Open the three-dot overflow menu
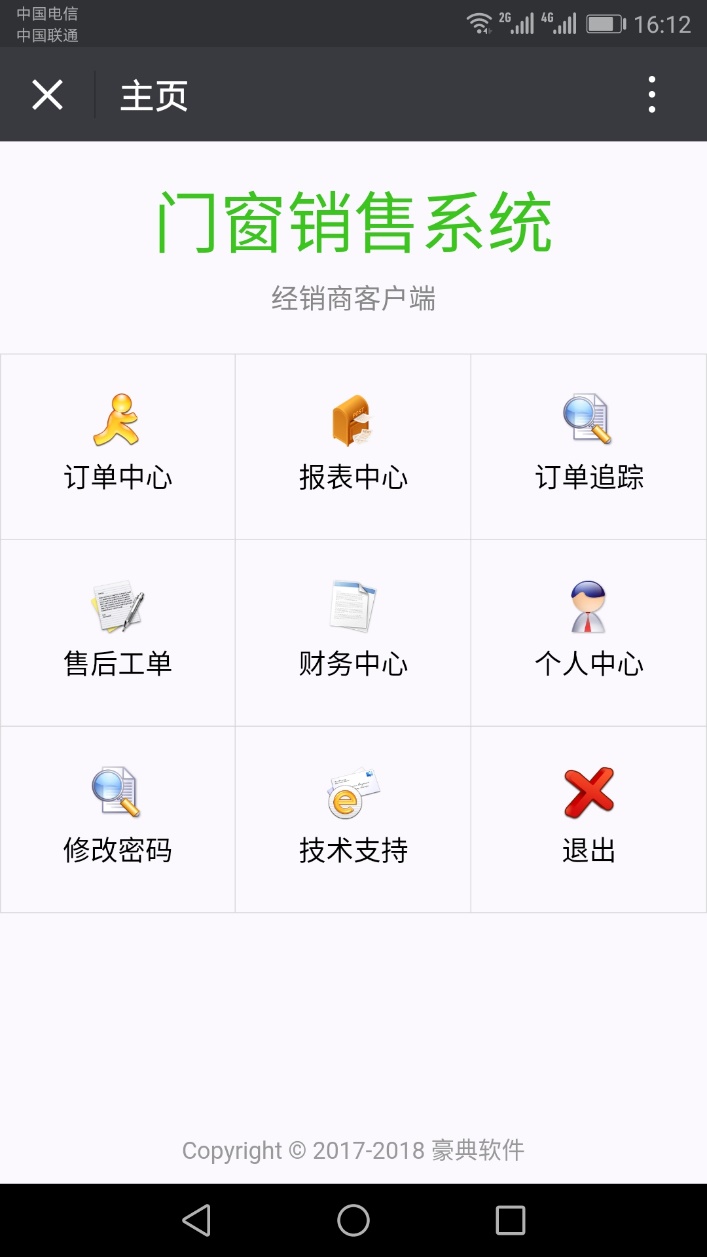 (x=651, y=95)
